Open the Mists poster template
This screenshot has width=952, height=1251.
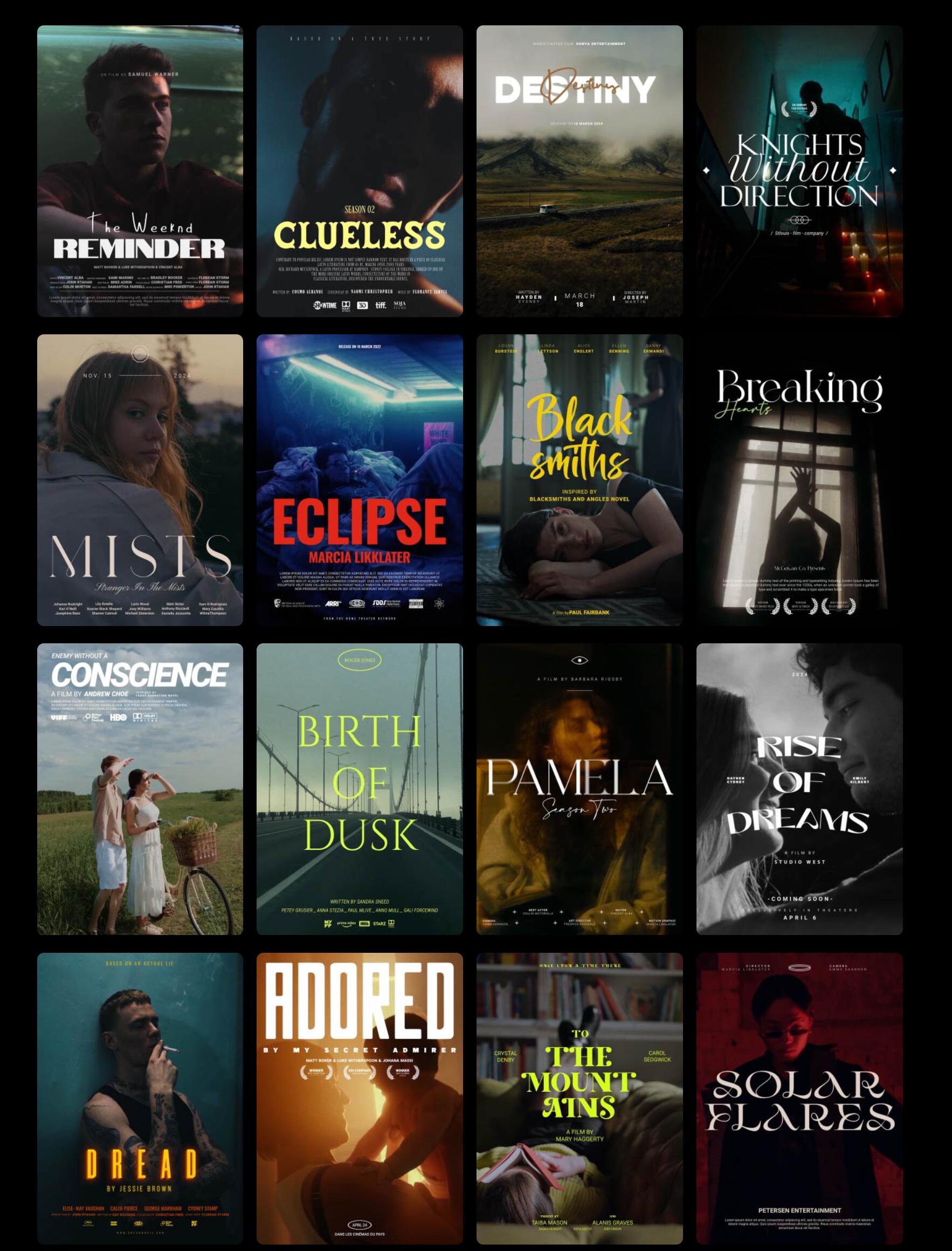(x=140, y=479)
